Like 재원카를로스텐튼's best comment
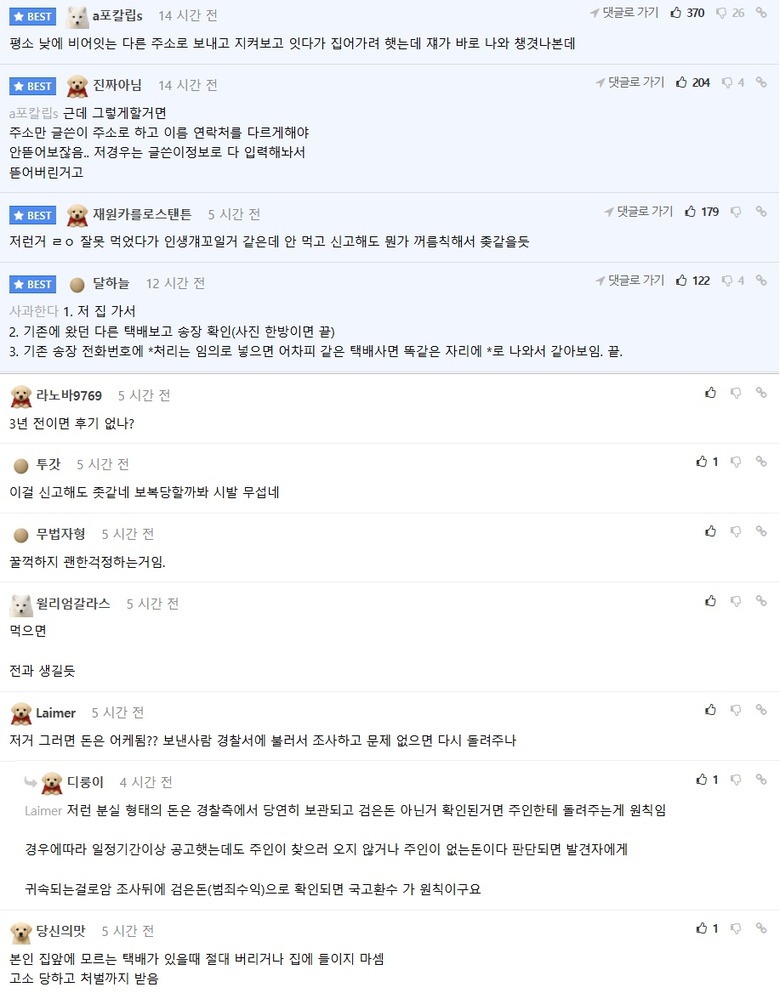Viewport: 780px width, 993px height. coord(691,212)
